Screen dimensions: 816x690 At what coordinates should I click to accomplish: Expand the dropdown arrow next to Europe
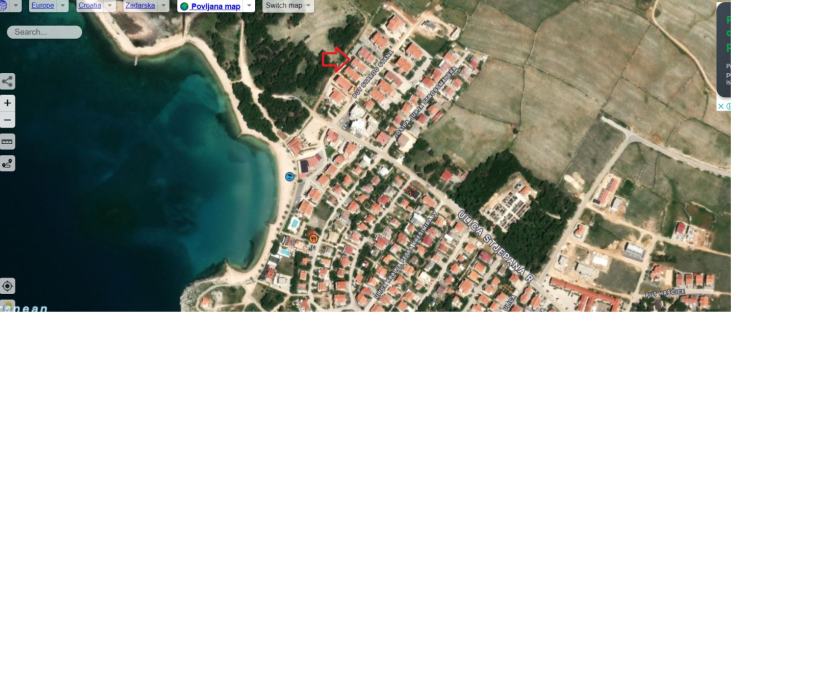(x=63, y=6)
